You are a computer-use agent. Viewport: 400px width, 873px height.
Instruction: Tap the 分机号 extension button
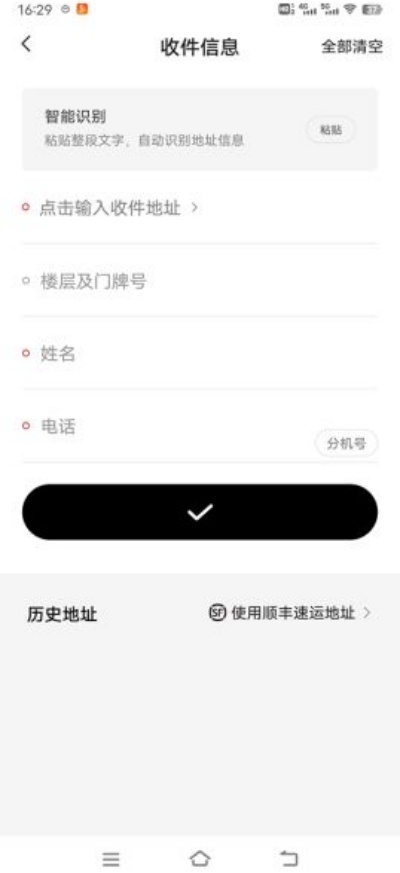pos(346,444)
